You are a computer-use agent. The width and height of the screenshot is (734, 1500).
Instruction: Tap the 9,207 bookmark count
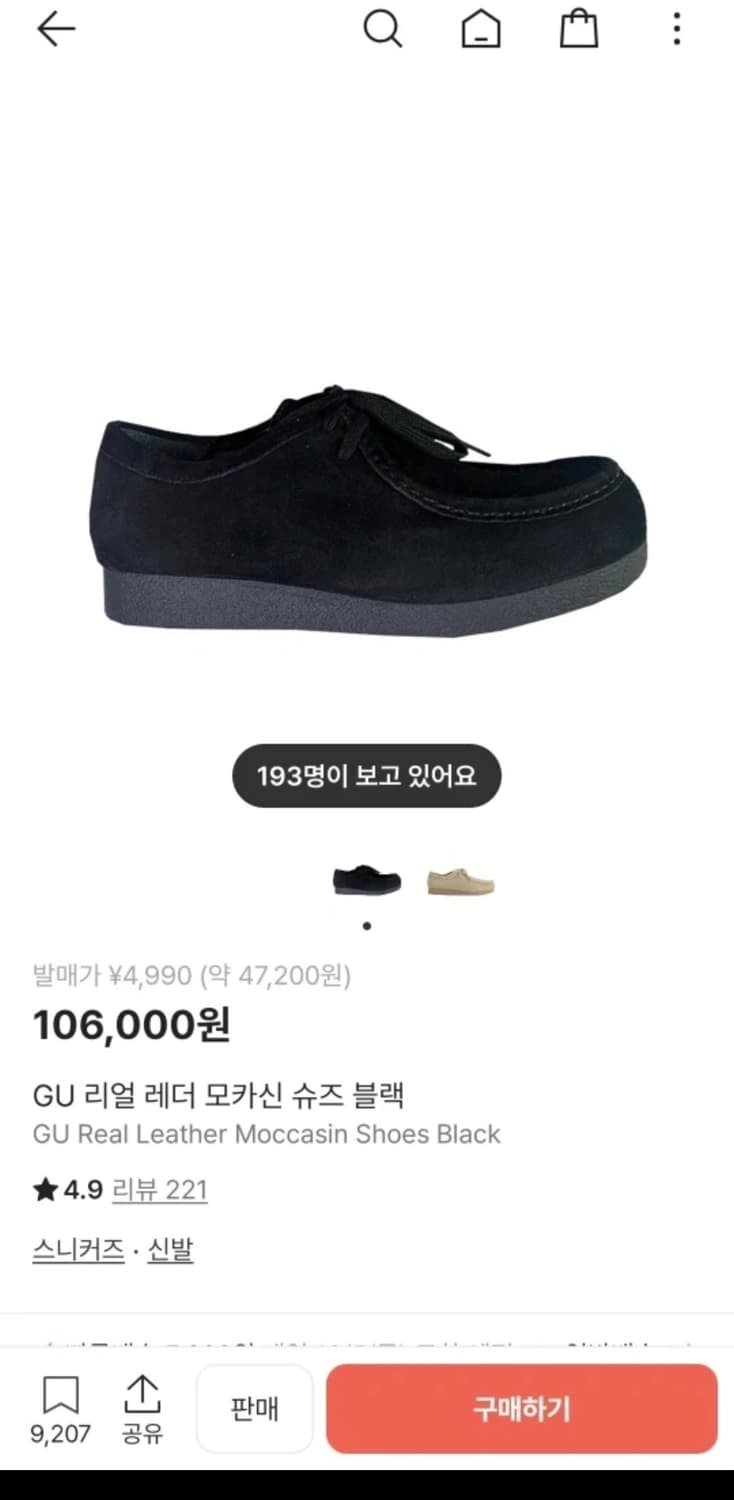62,1432
